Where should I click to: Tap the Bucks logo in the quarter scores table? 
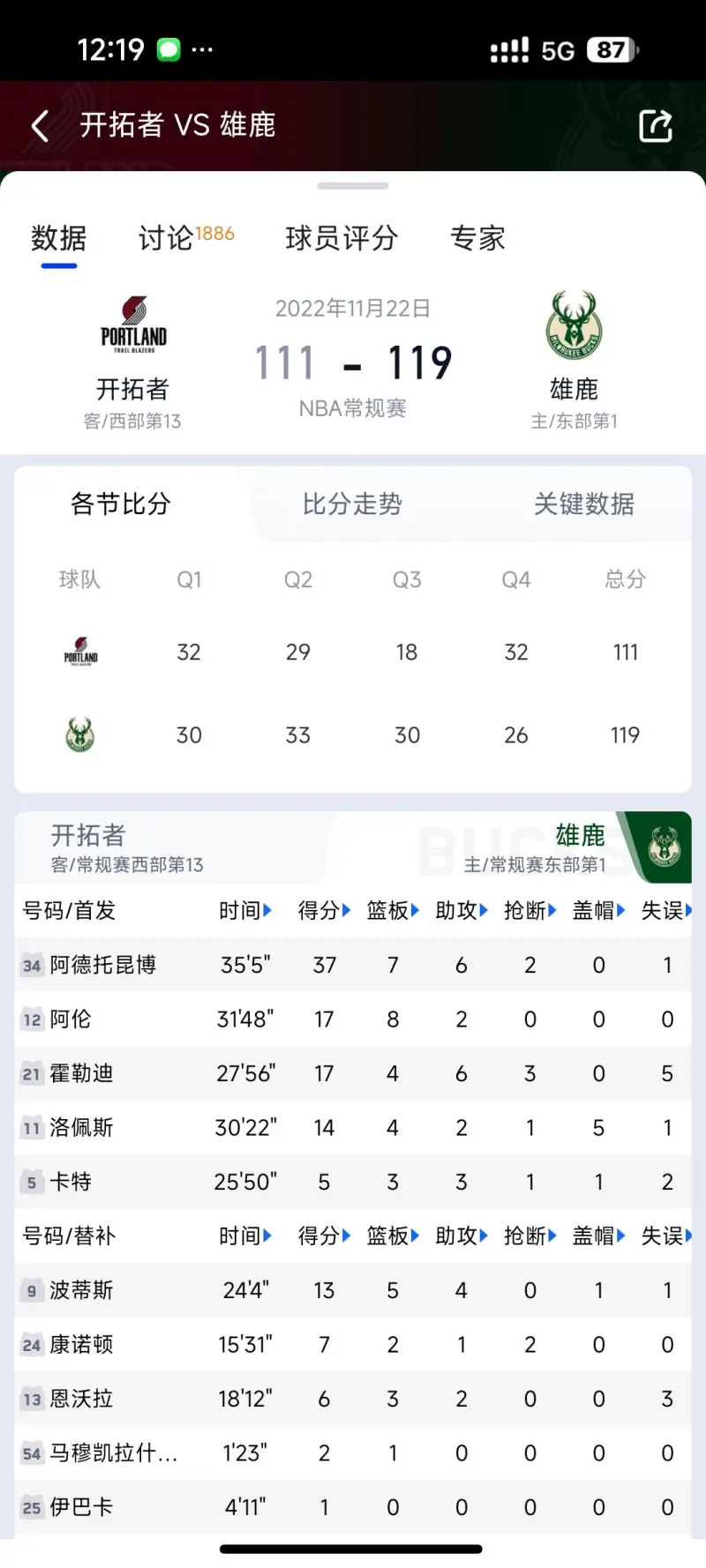tap(79, 735)
